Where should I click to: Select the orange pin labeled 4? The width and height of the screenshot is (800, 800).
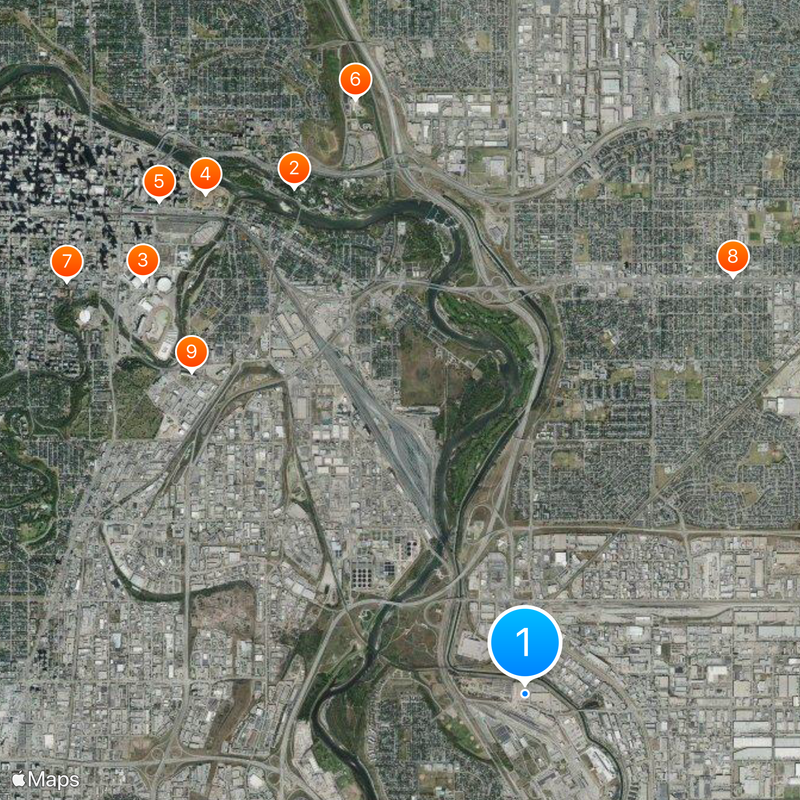coord(205,175)
